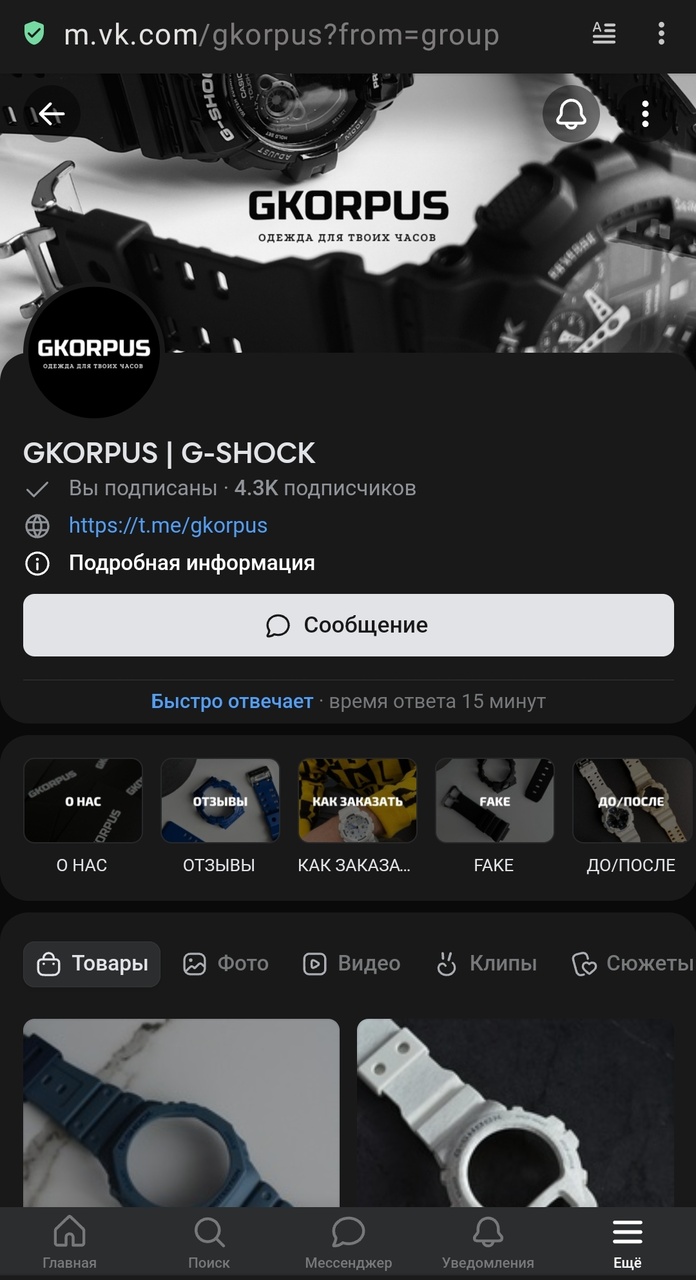Image resolution: width=696 pixels, height=1280 pixels.
Task: Switch to the Фото tab
Action: pyautogui.click(x=226, y=964)
